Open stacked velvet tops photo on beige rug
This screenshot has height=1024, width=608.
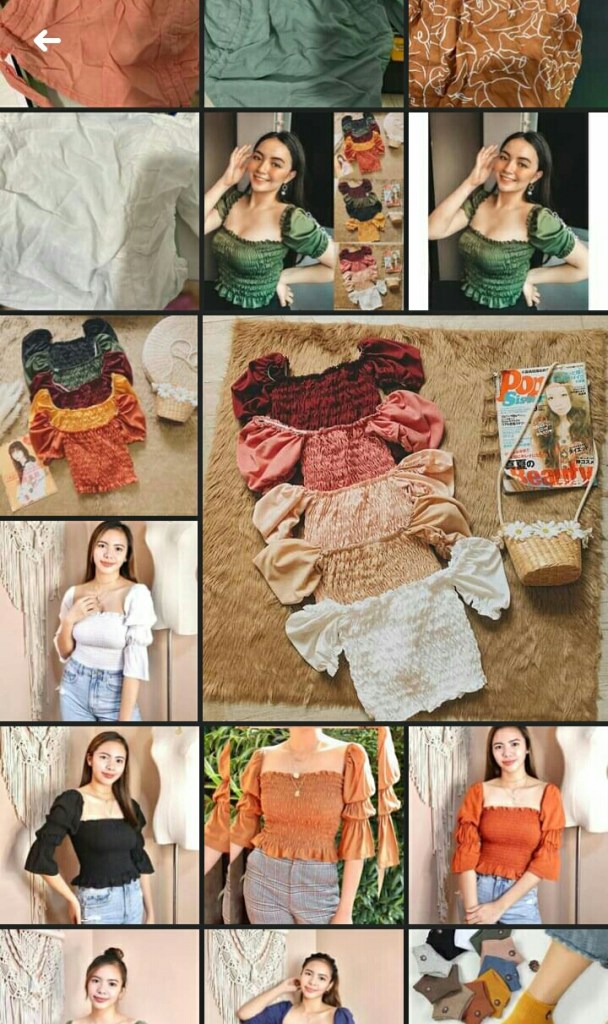click(x=99, y=415)
